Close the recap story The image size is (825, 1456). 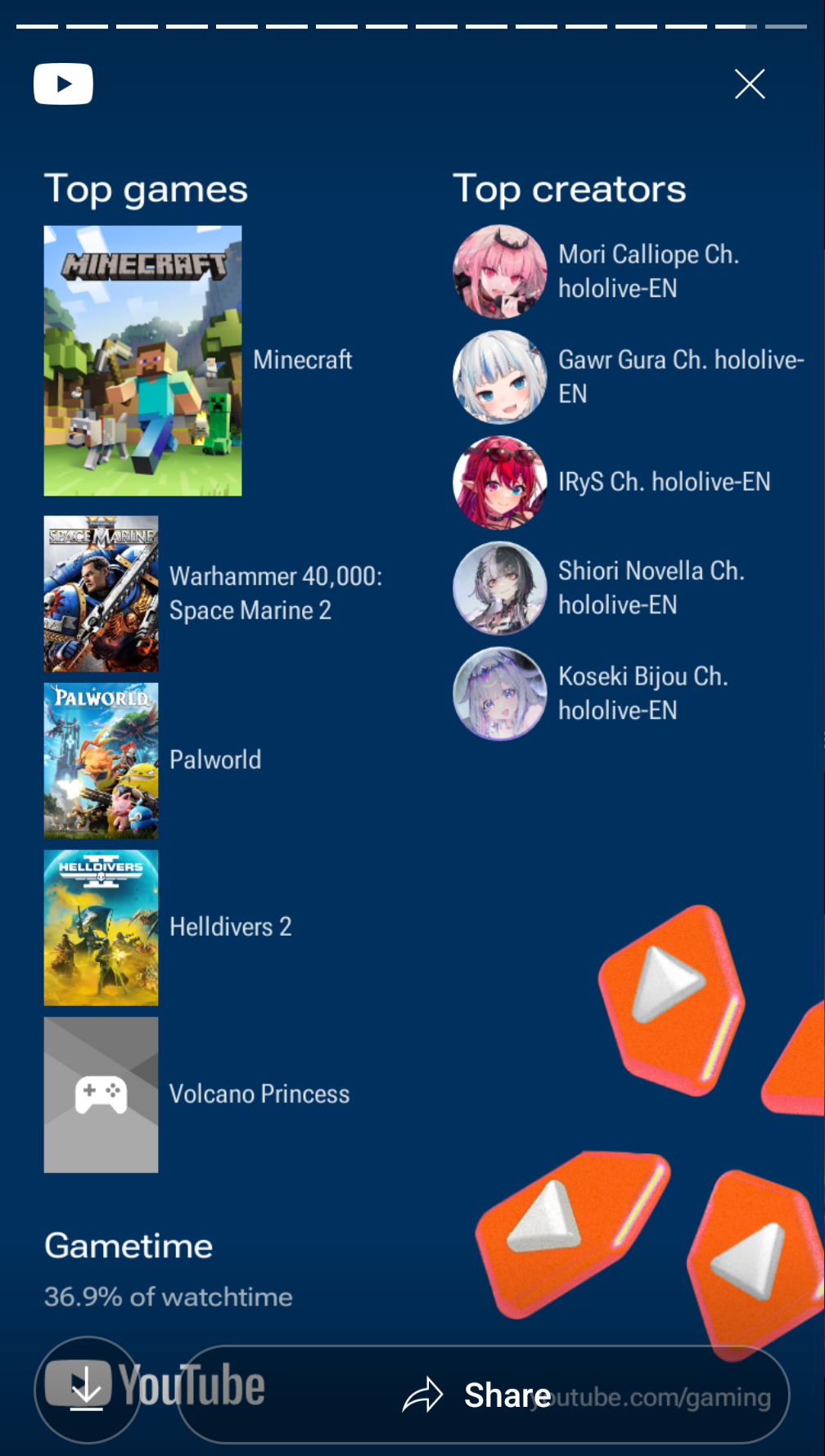click(x=750, y=83)
